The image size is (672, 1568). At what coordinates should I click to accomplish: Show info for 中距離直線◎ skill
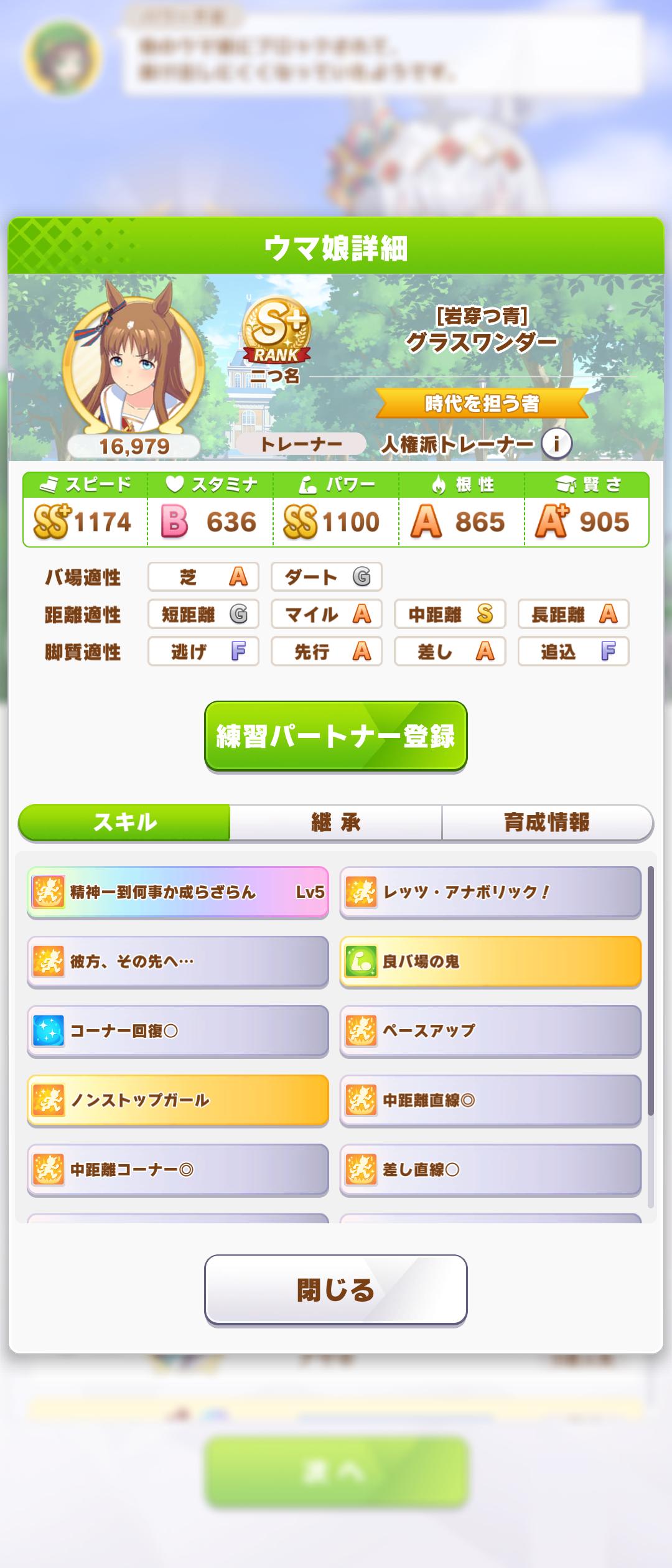tap(490, 1100)
